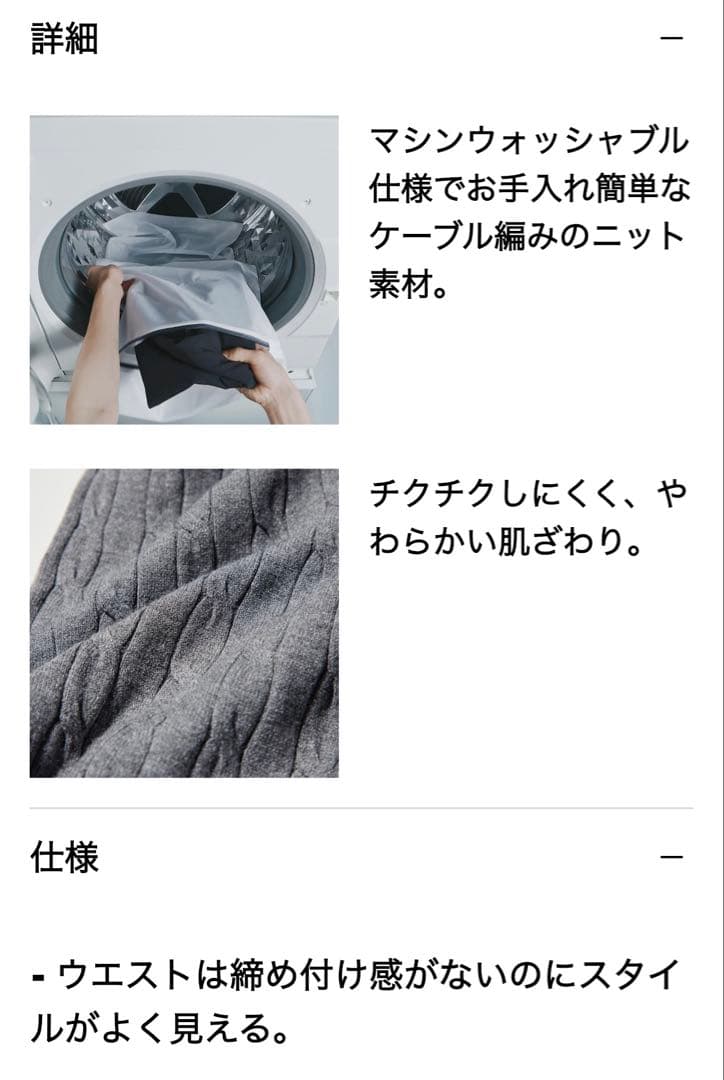Collapse the 仕様 section
This screenshot has height=1080, width=724.
(671, 857)
